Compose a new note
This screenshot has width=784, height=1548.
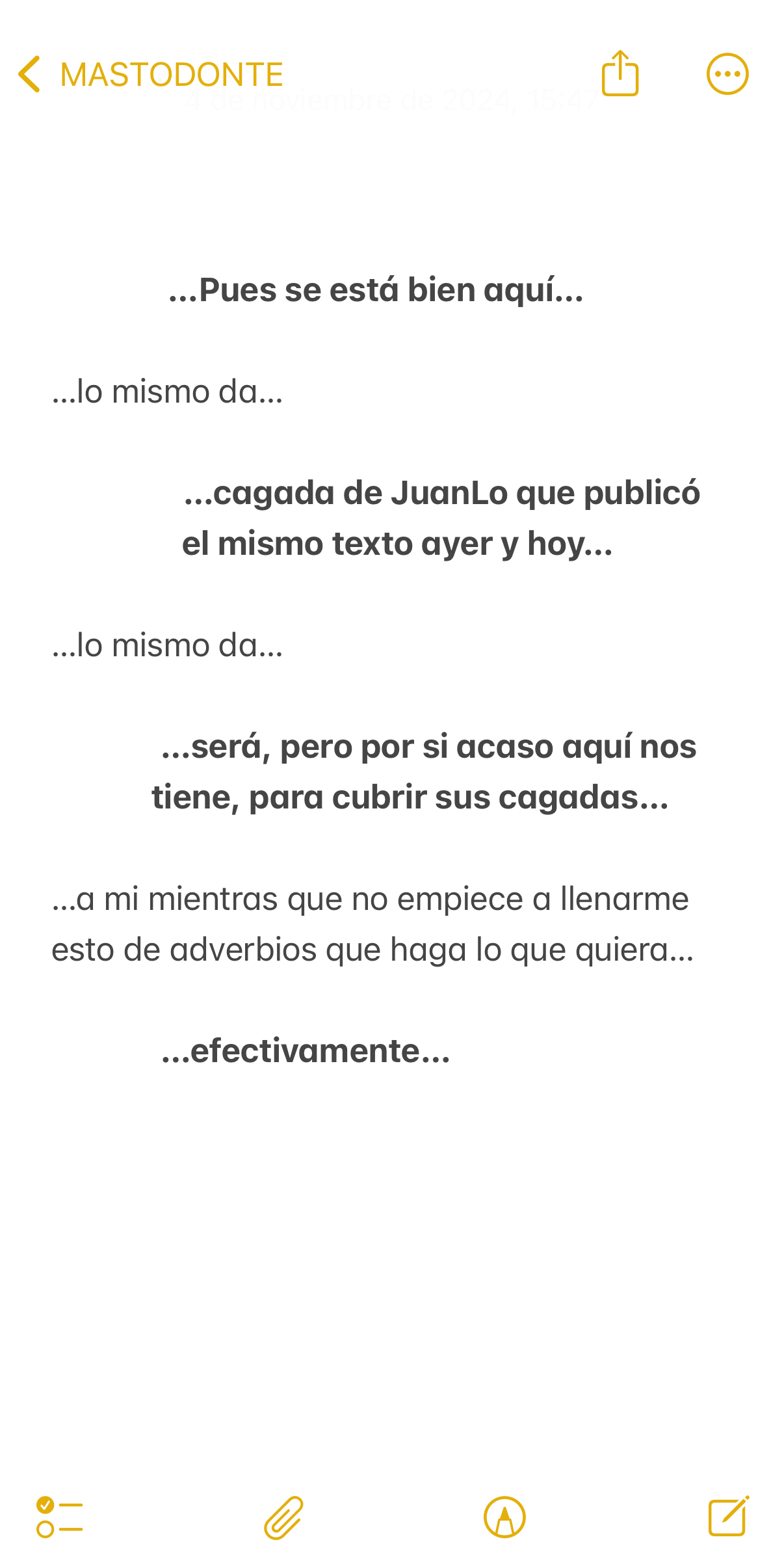[x=728, y=1515]
